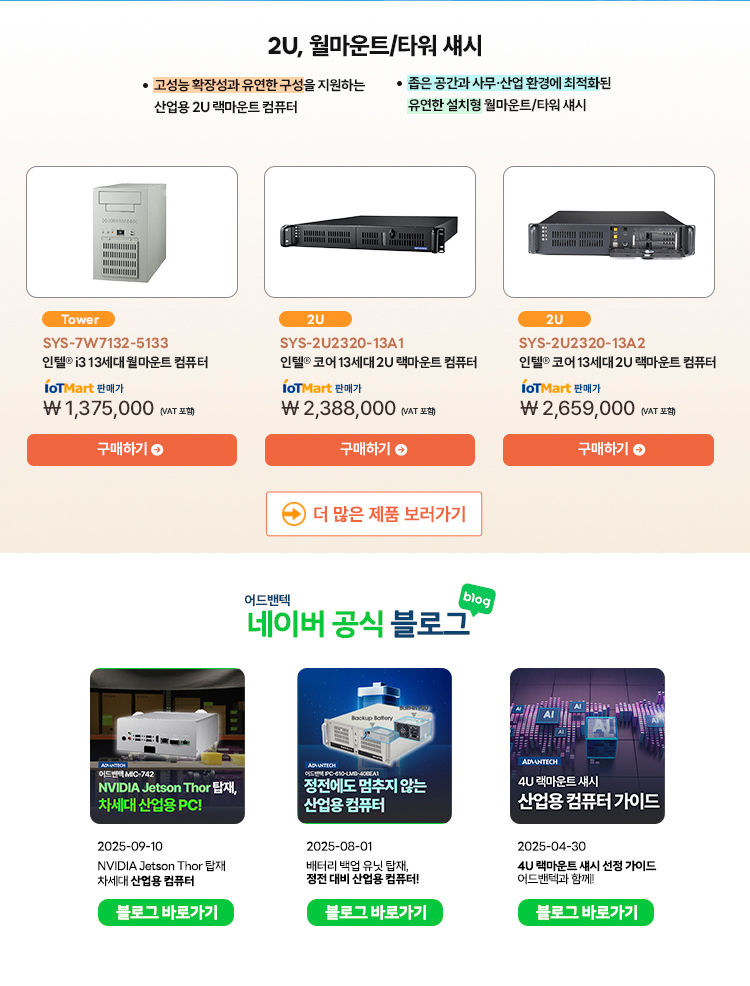Buy the SYS-2U2320-13A1 rackmount computer
The width and height of the screenshot is (750, 986).
coord(370,450)
